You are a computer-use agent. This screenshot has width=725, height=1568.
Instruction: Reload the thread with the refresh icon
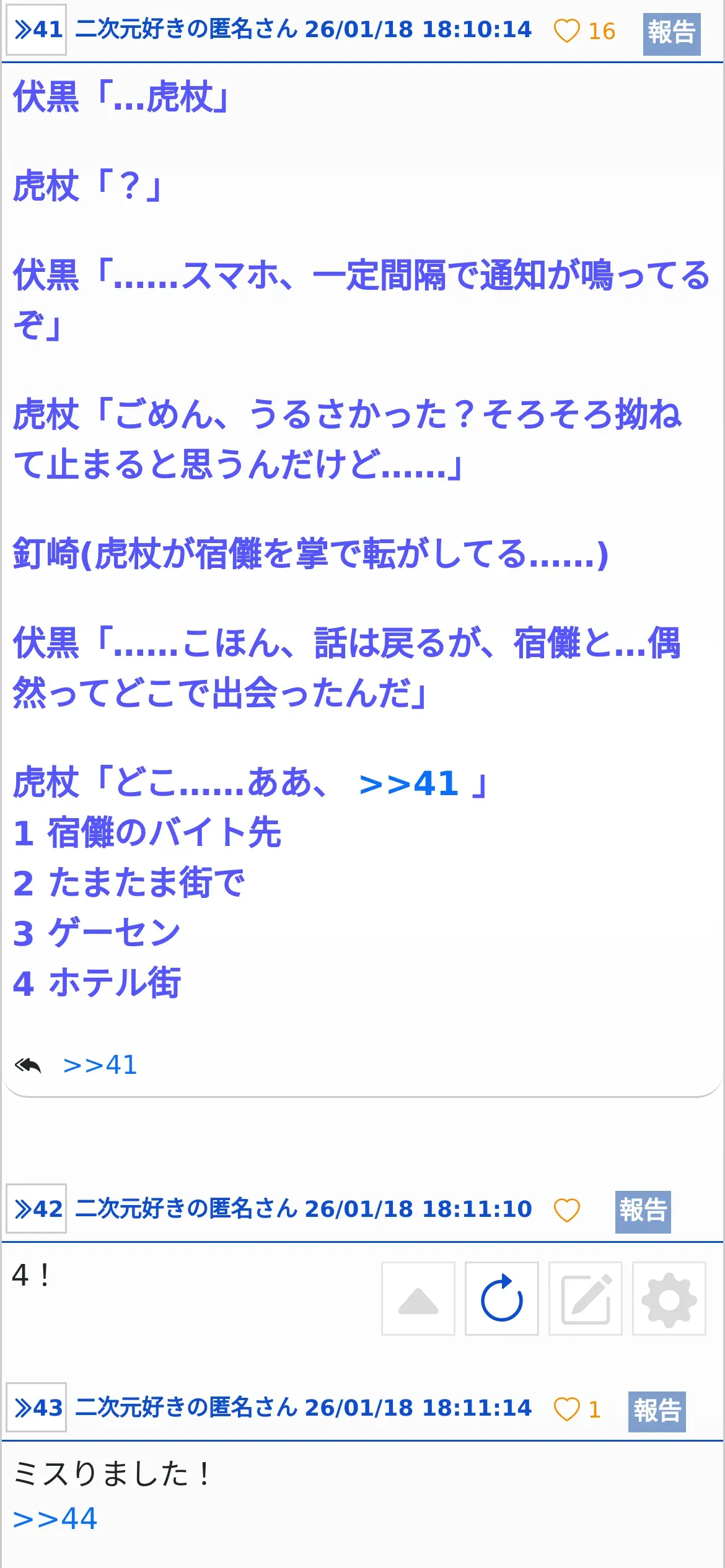(502, 1299)
